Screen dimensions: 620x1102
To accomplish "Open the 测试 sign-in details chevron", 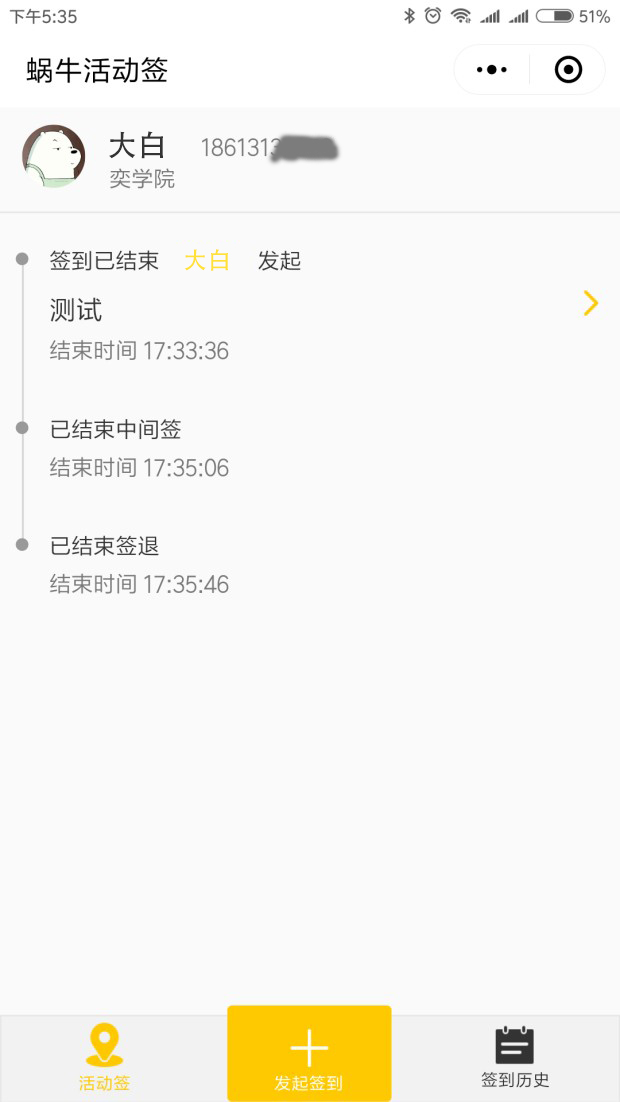I will (590, 304).
